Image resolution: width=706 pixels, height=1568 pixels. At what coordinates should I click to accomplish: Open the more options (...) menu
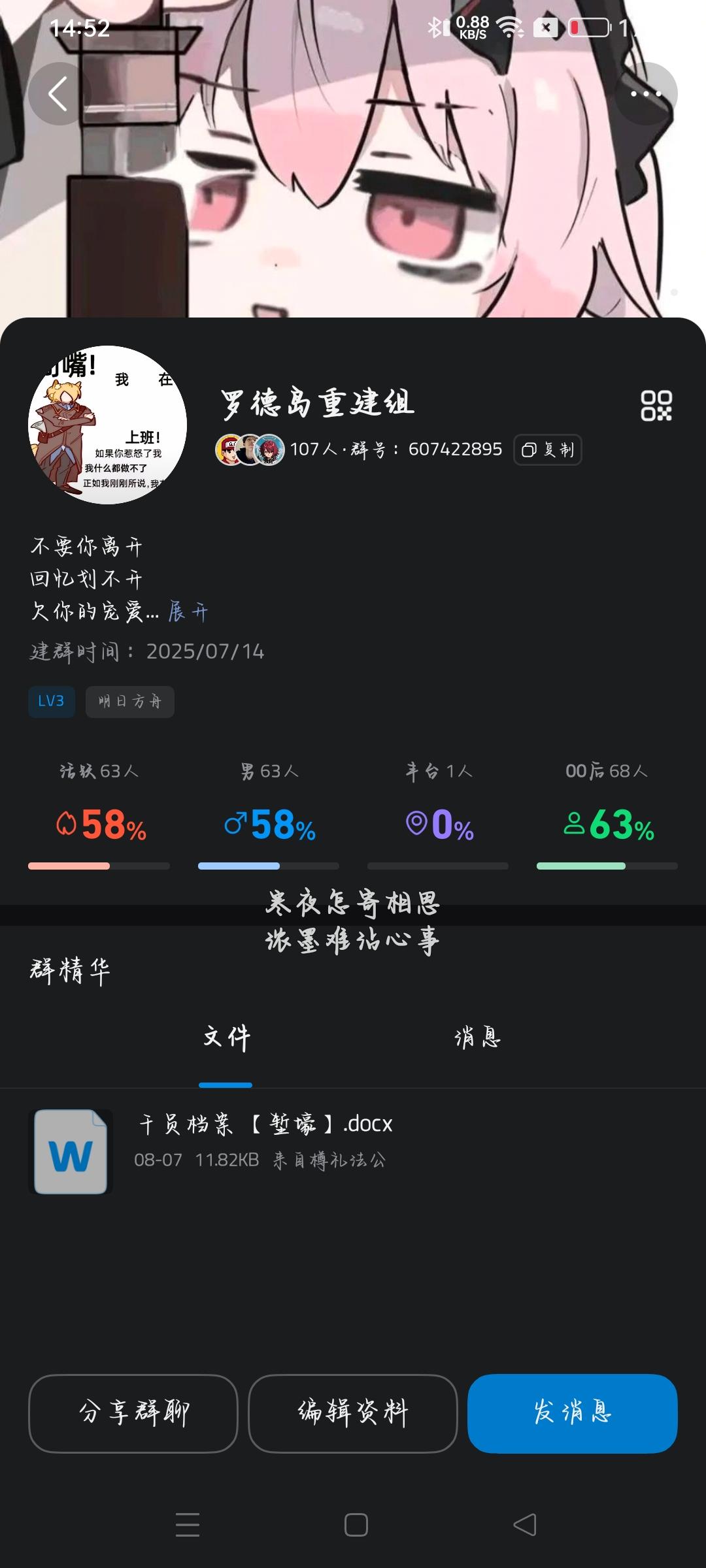[643, 93]
